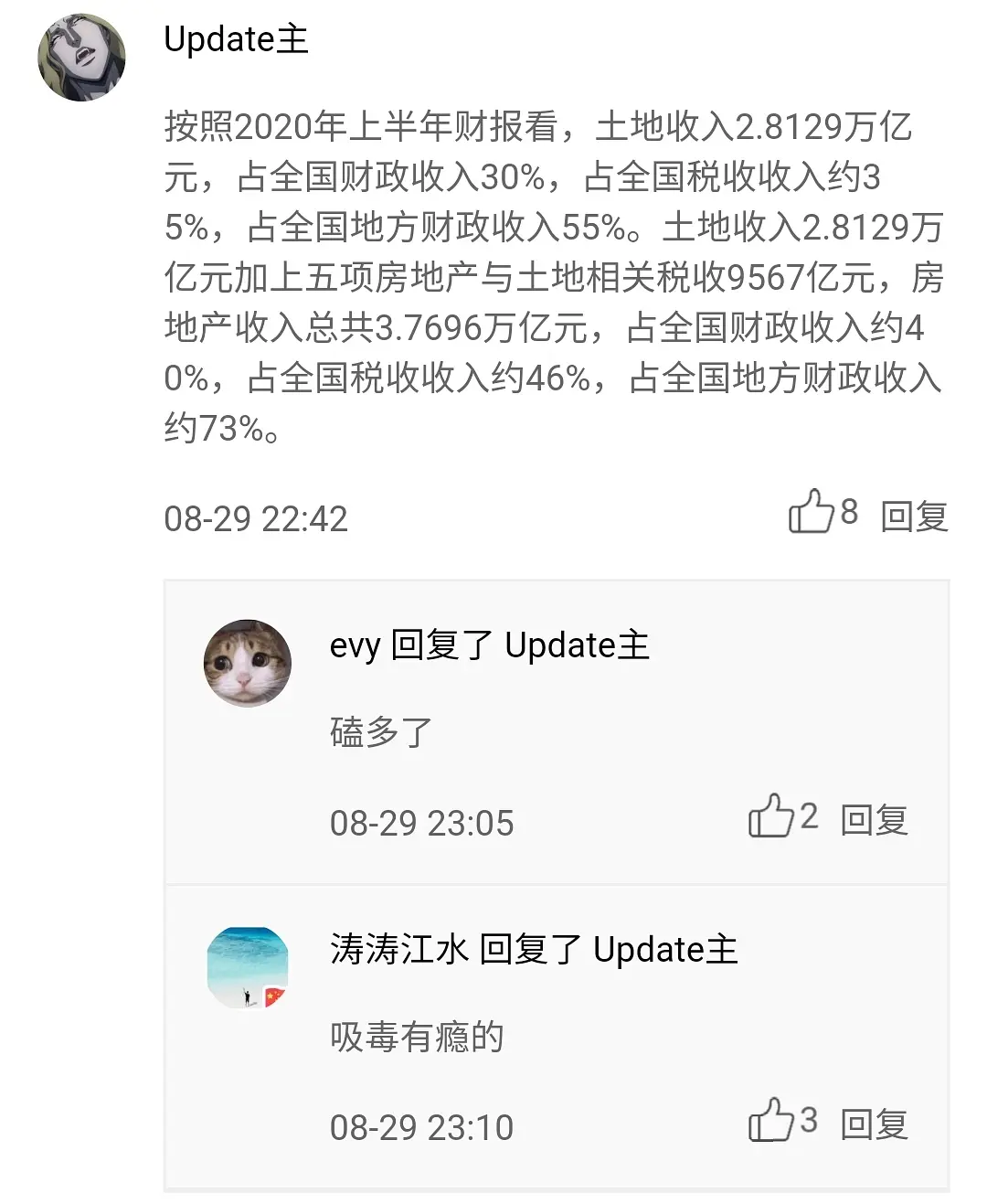Open 涛涛江水's avatar profile
This screenshot has width=987, height=1204.
[247, 968]
